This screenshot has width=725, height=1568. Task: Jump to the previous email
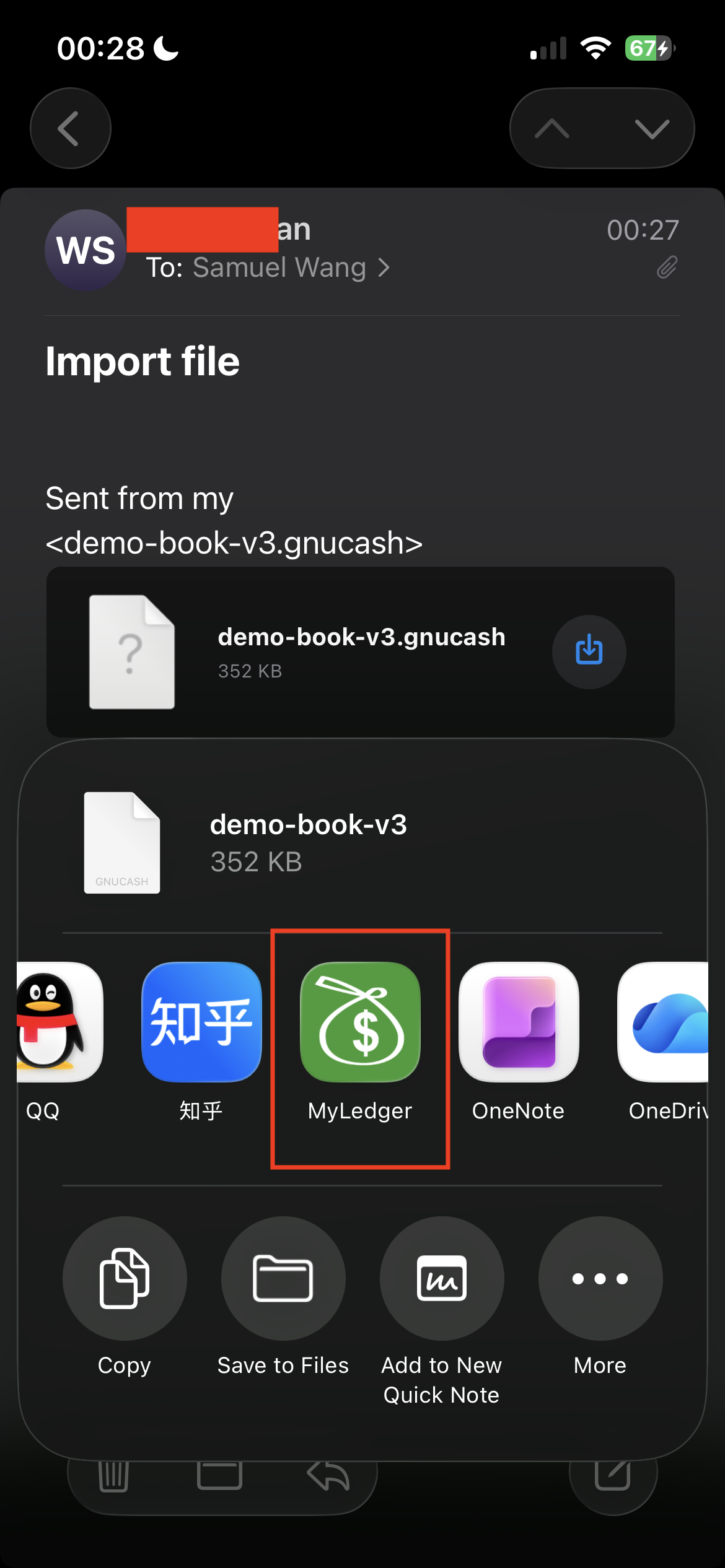click(x=552, y=129)
